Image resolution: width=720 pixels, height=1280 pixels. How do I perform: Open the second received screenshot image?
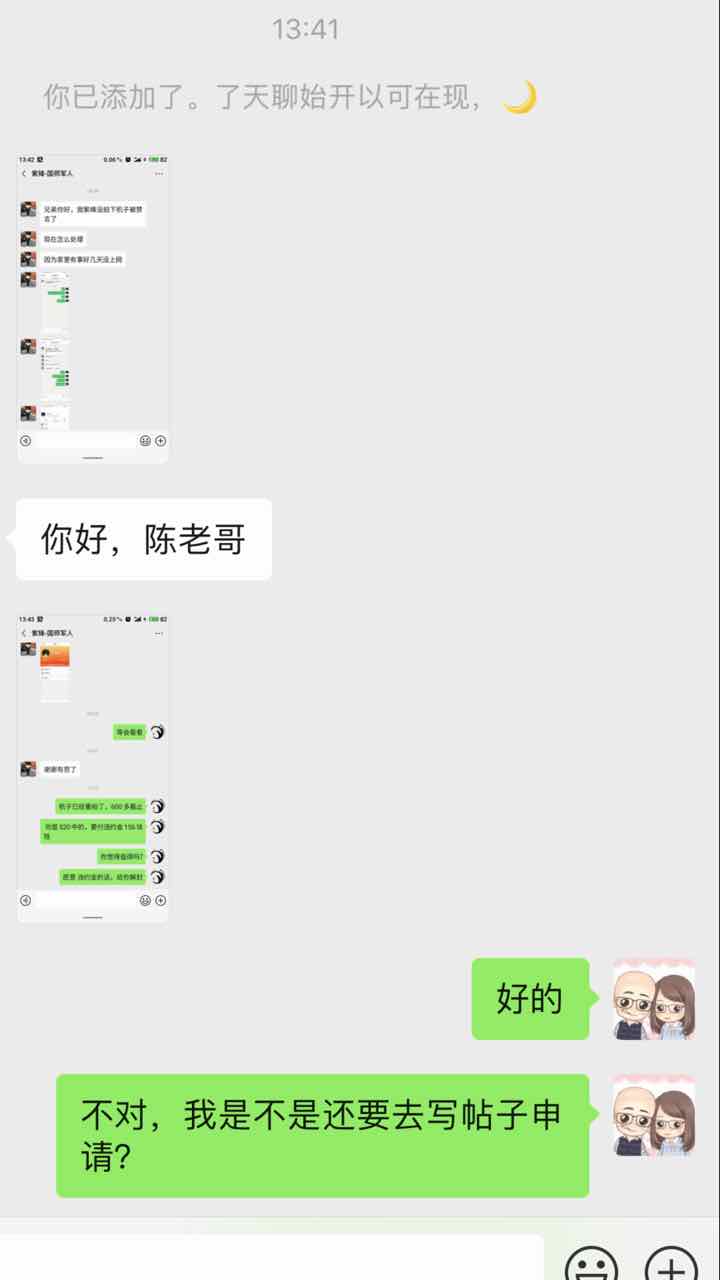point(93,767)
